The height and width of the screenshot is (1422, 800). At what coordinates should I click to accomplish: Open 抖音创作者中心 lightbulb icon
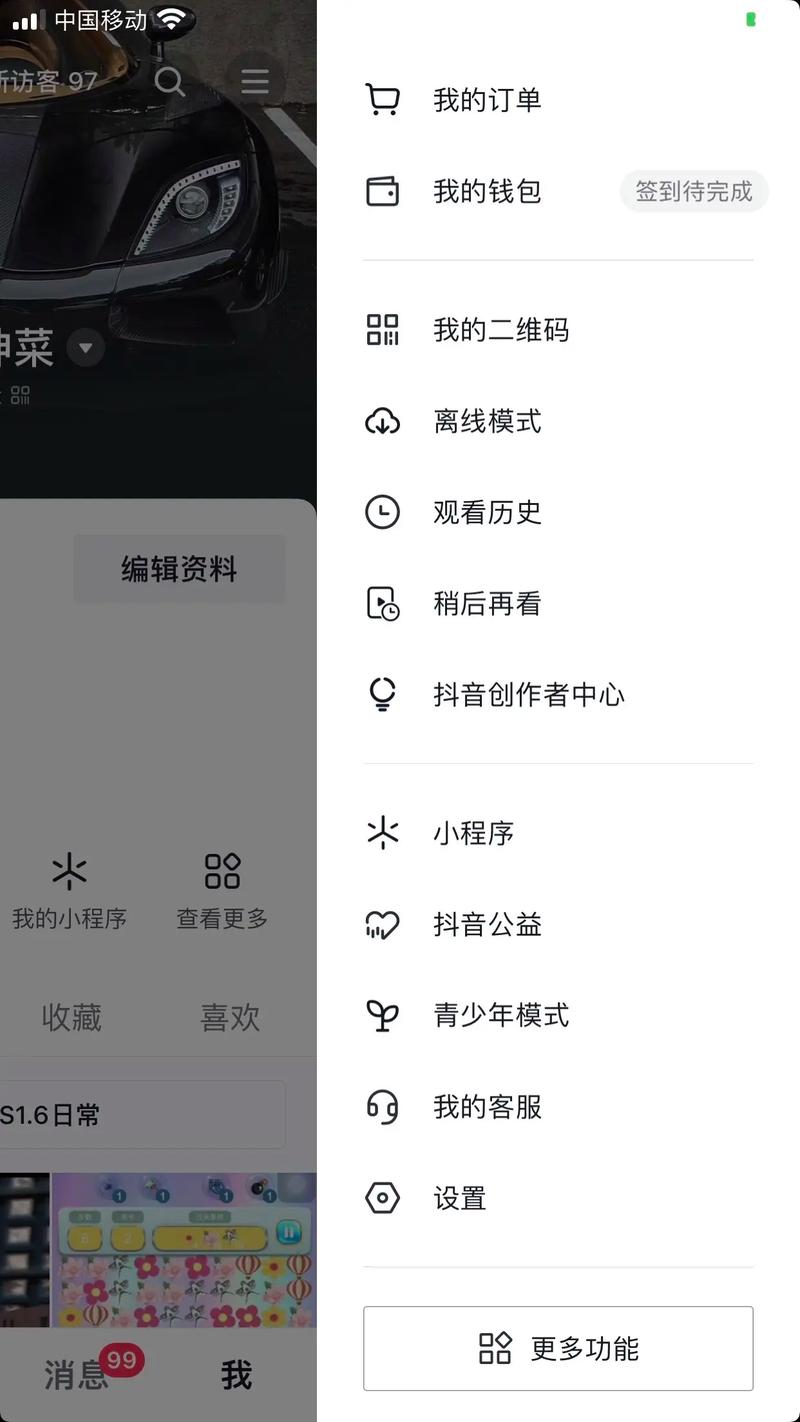[x=382, y=694]
